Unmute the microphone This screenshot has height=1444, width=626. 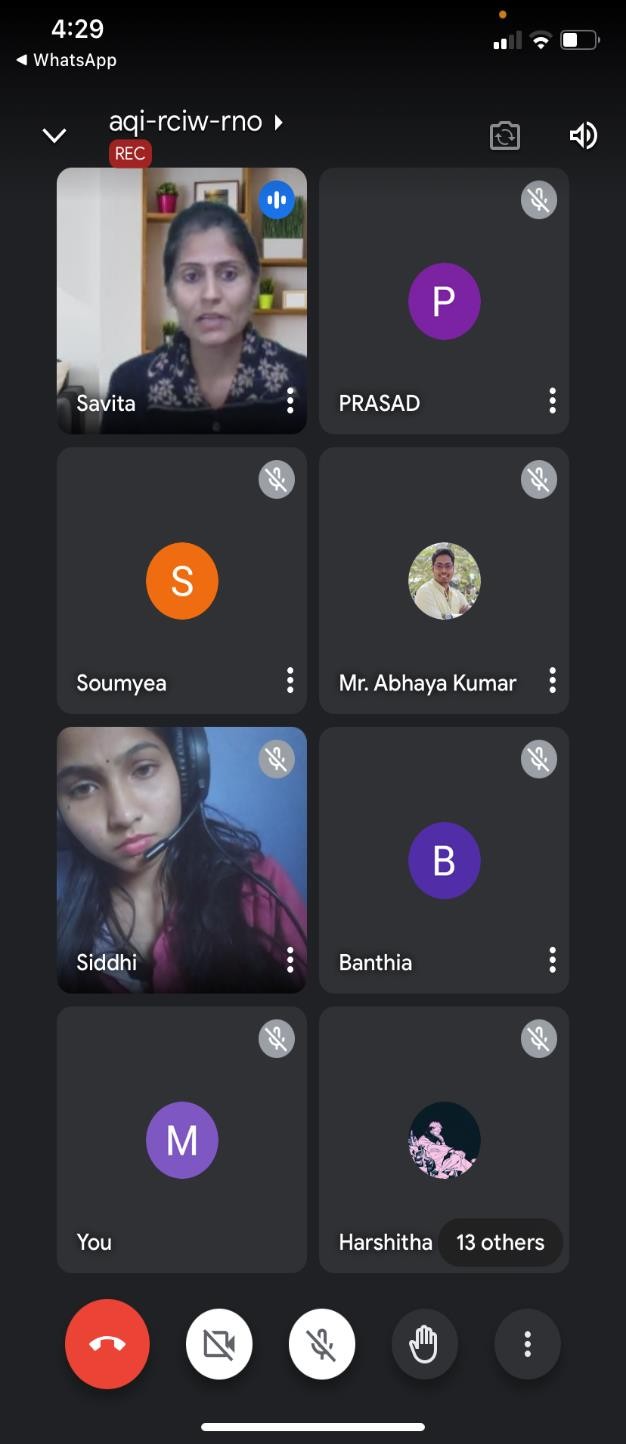click(x=322, y=1344)
